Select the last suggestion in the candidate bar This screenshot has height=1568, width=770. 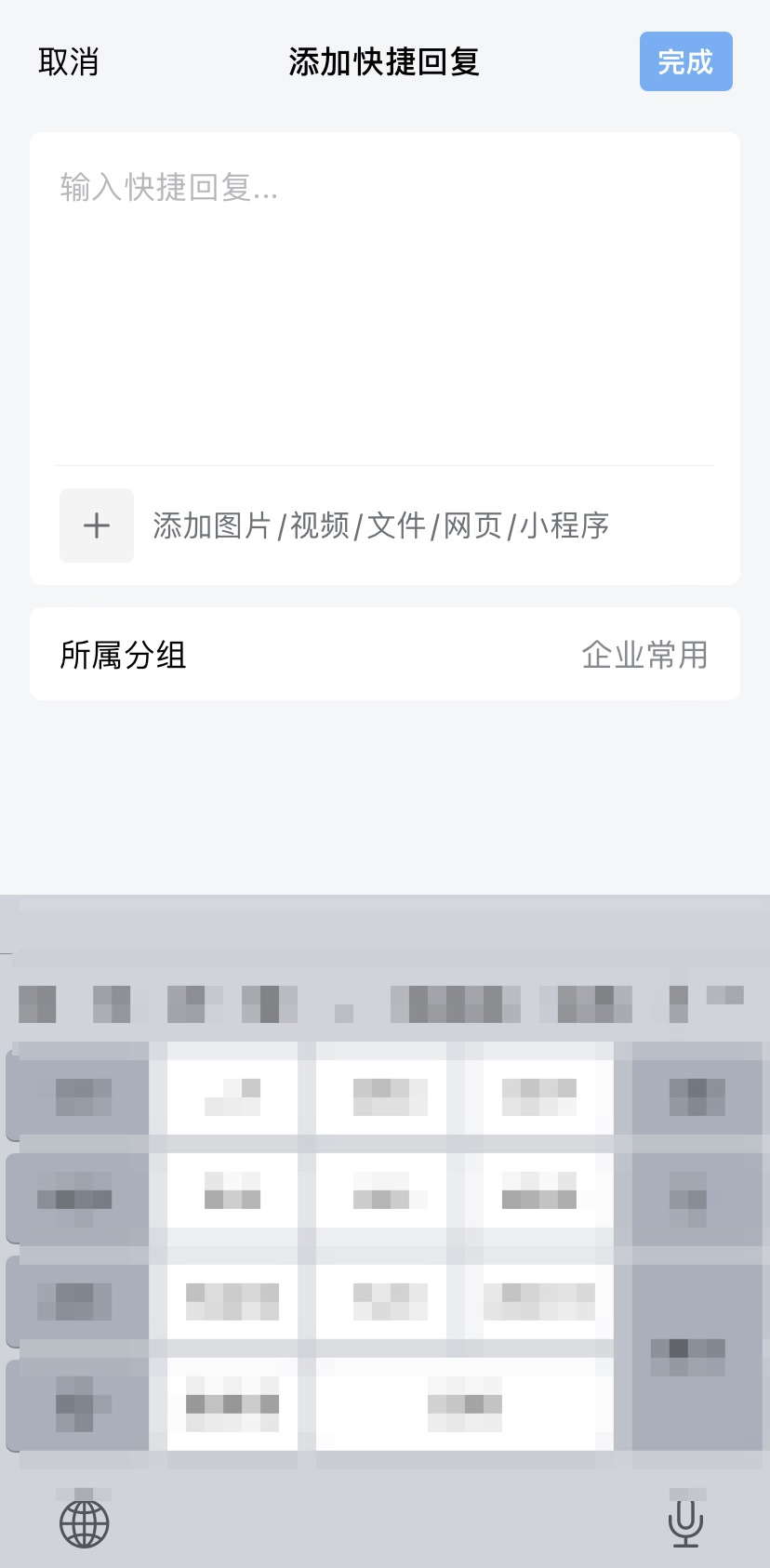coord(727,997)
